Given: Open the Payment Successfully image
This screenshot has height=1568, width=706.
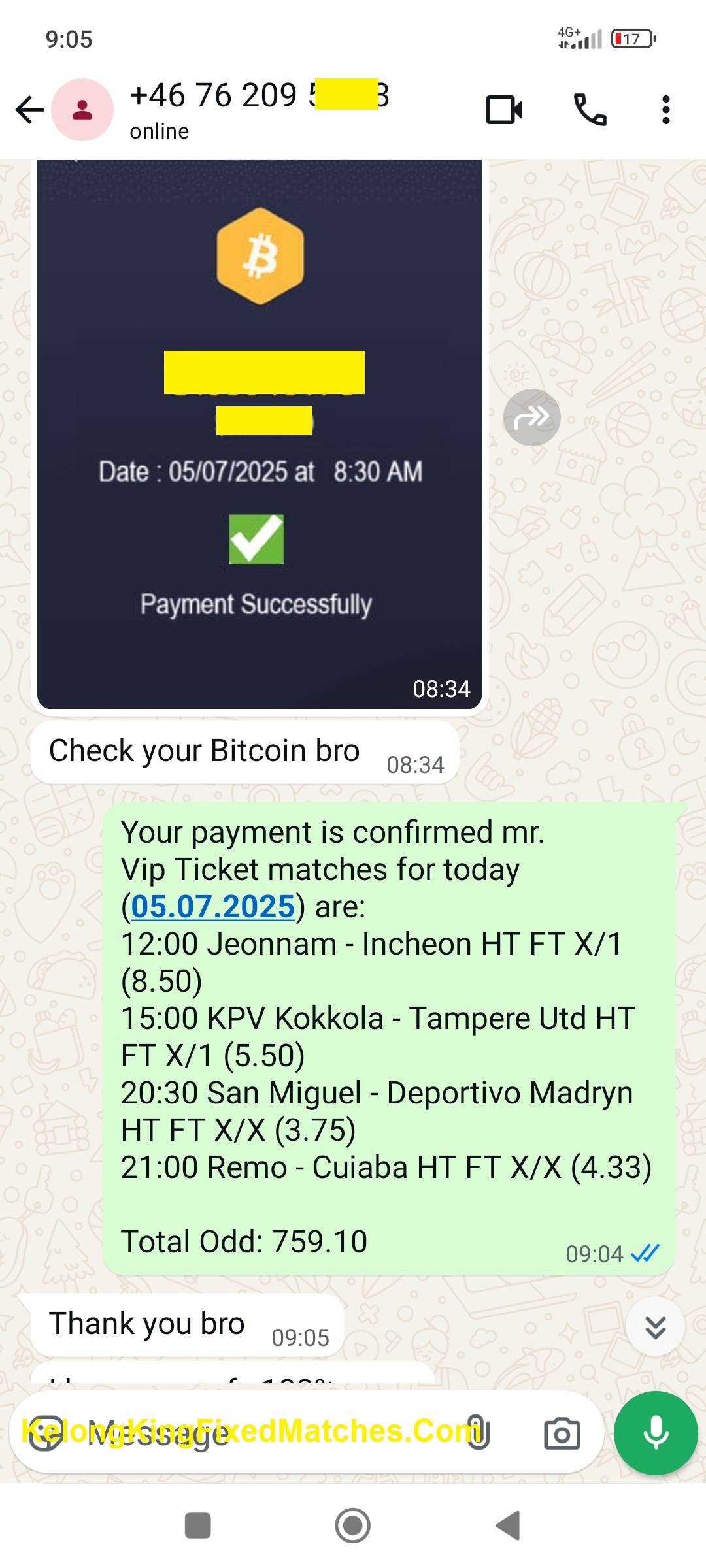Looking at the screenshot, I should (x=260, y=434).
